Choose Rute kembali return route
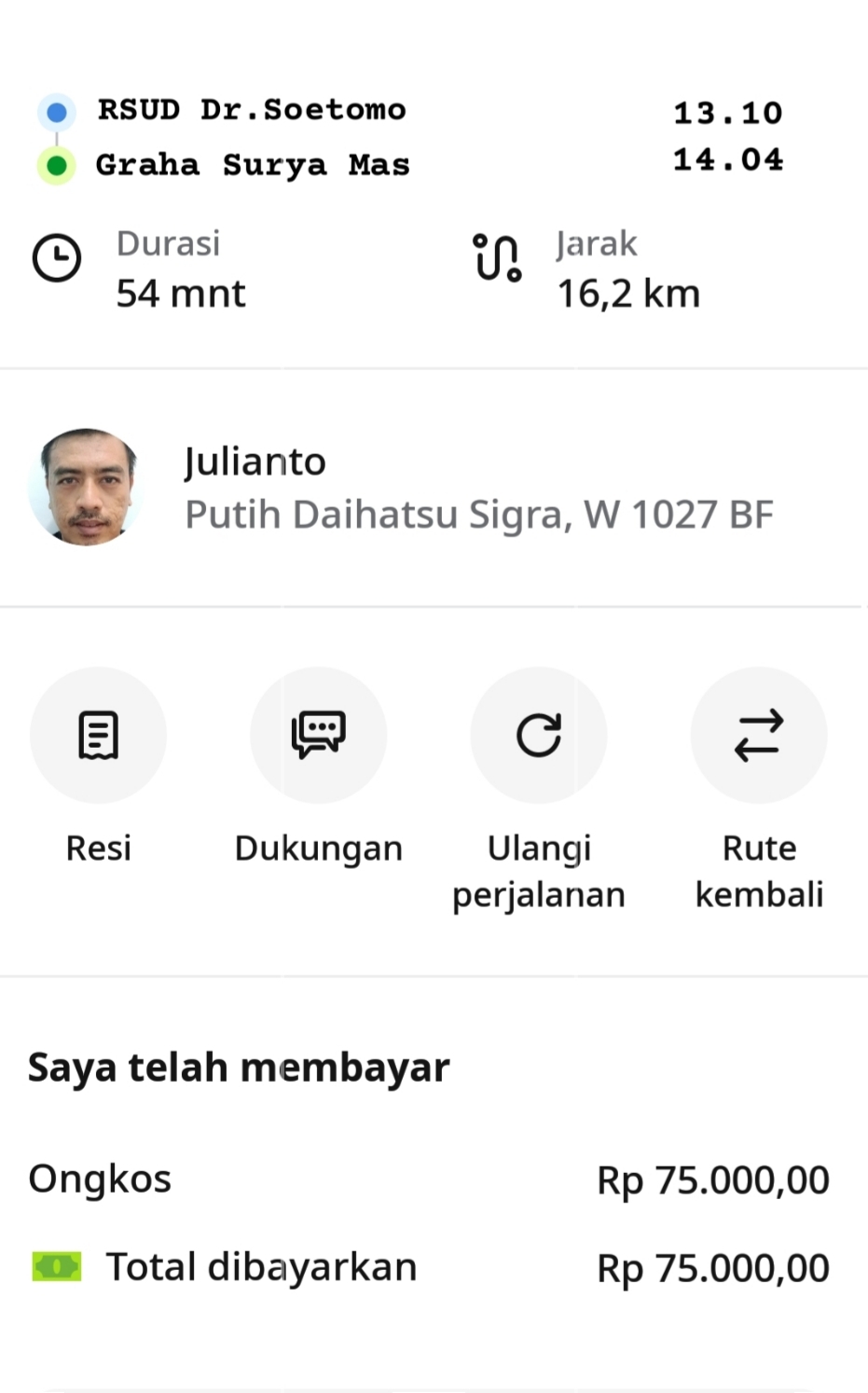868x1393 pixels. coord(758,735)
